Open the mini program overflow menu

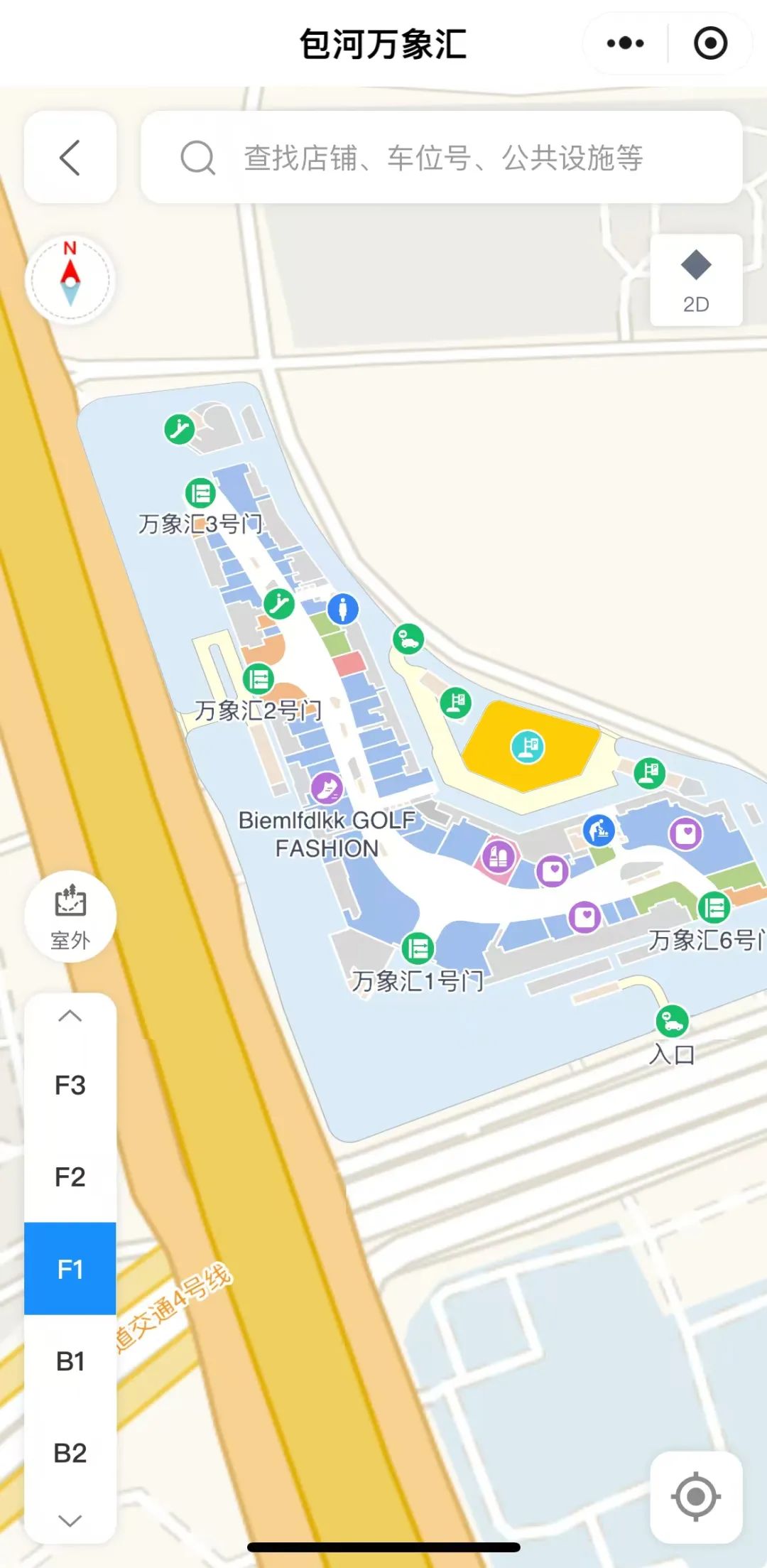pyautogui.click(x=625, y=43)
